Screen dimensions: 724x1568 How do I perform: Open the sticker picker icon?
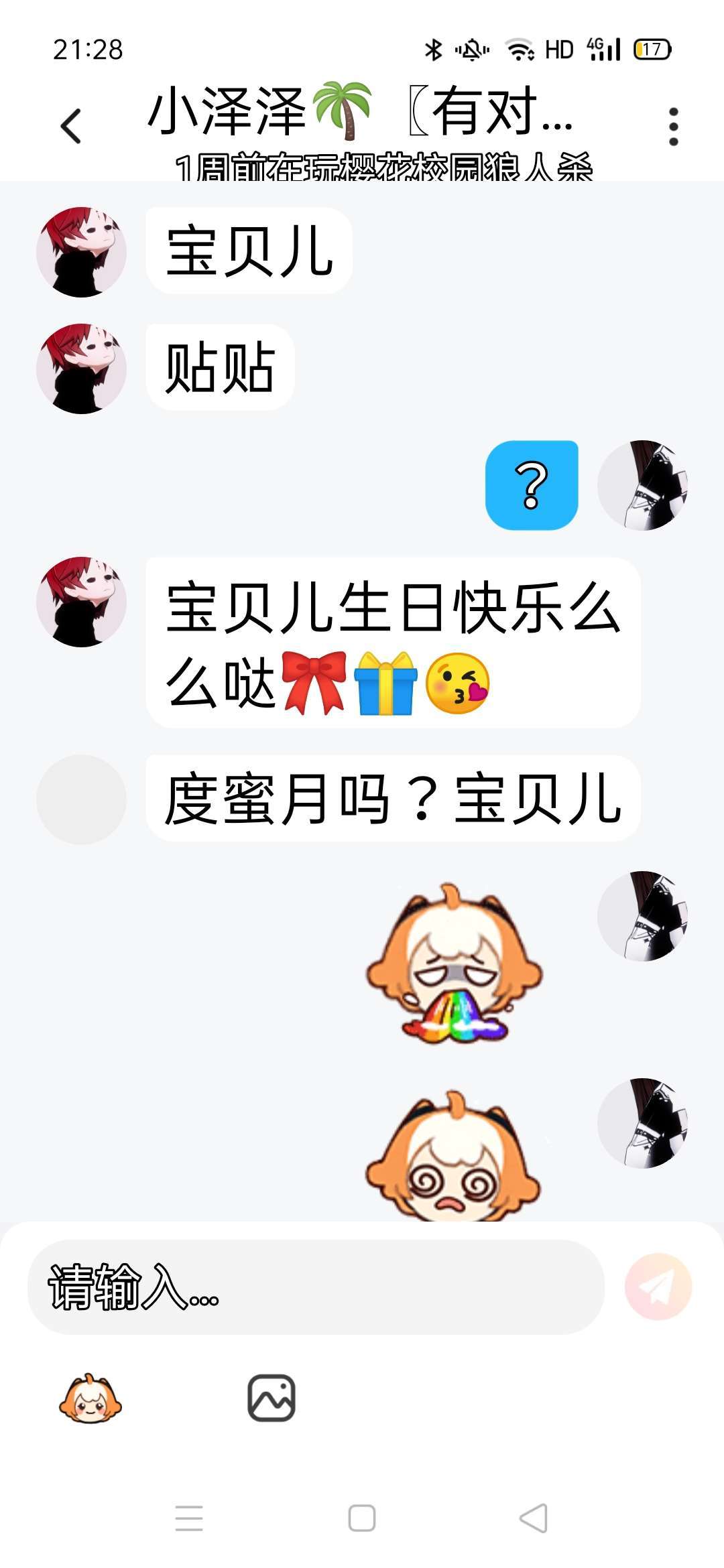[x=90, y=1398]
